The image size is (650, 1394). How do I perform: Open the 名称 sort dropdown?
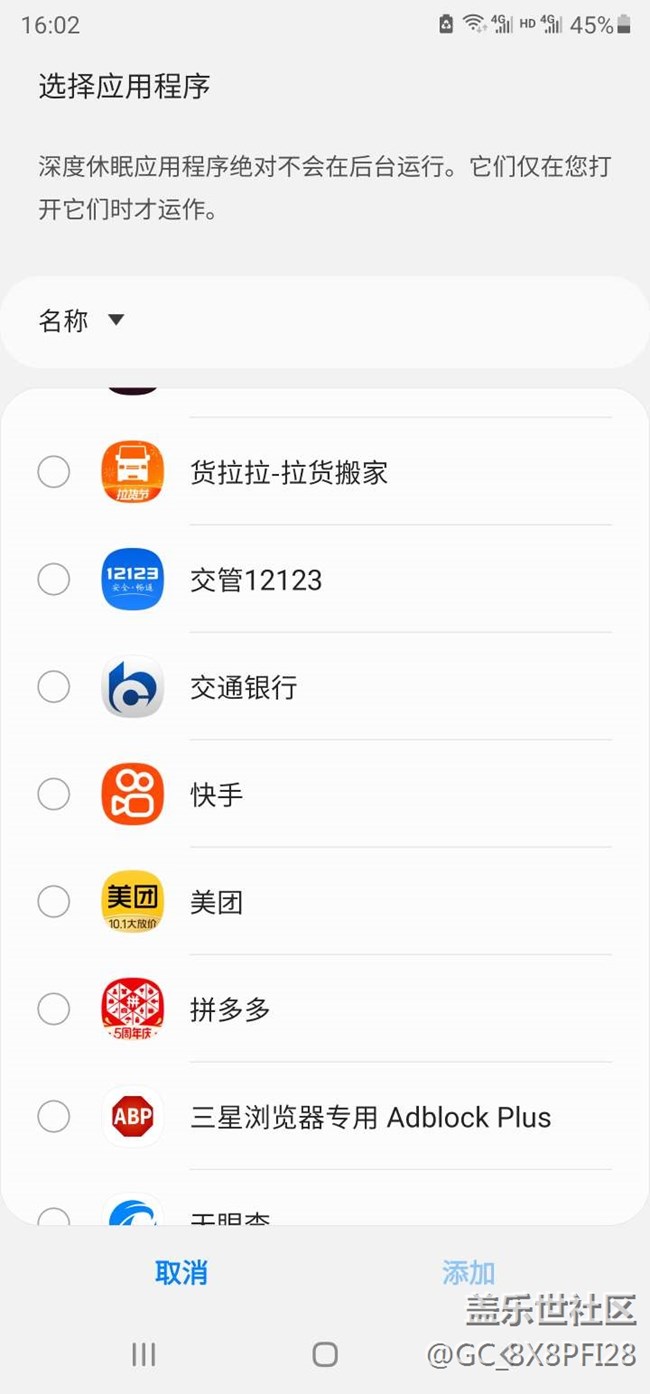point(81,321)
